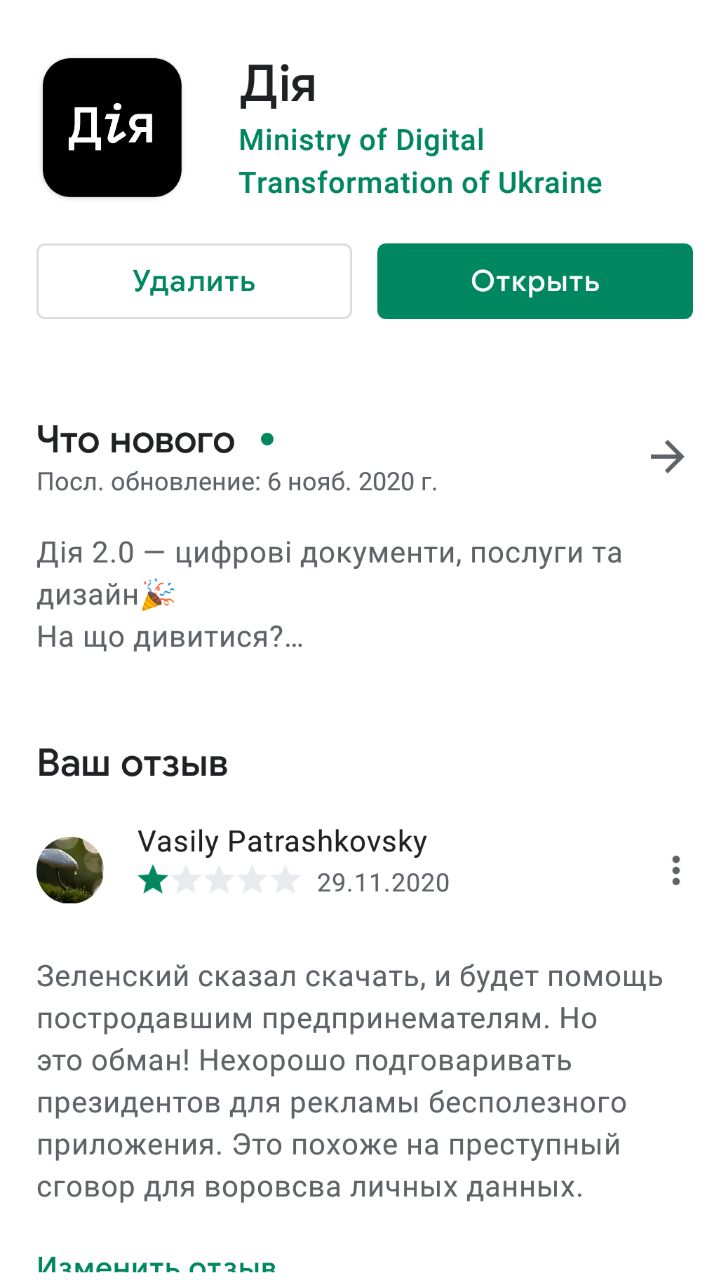Open Ministry of Digital Transformation developer page
This screenshot has height=1280, width=716.
click(x=420, y=162)
